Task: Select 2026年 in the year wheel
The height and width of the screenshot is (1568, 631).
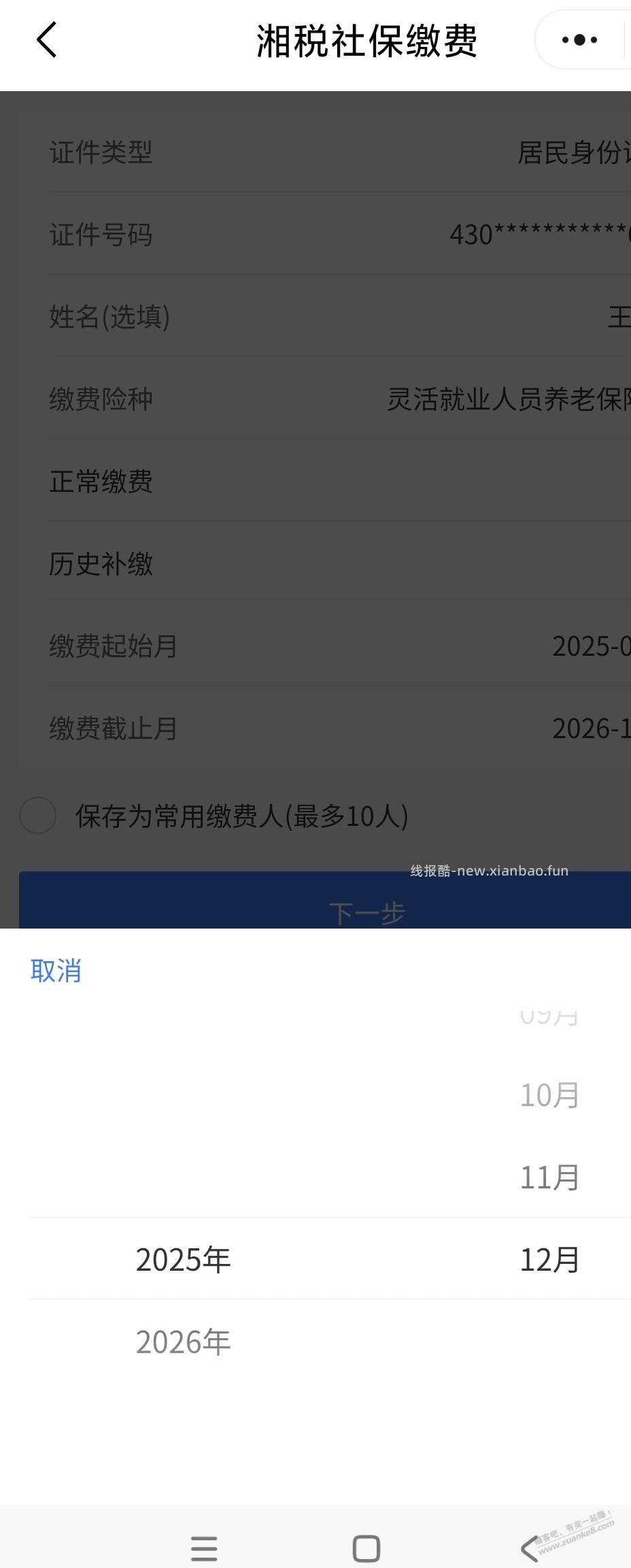Action: 182,1341
